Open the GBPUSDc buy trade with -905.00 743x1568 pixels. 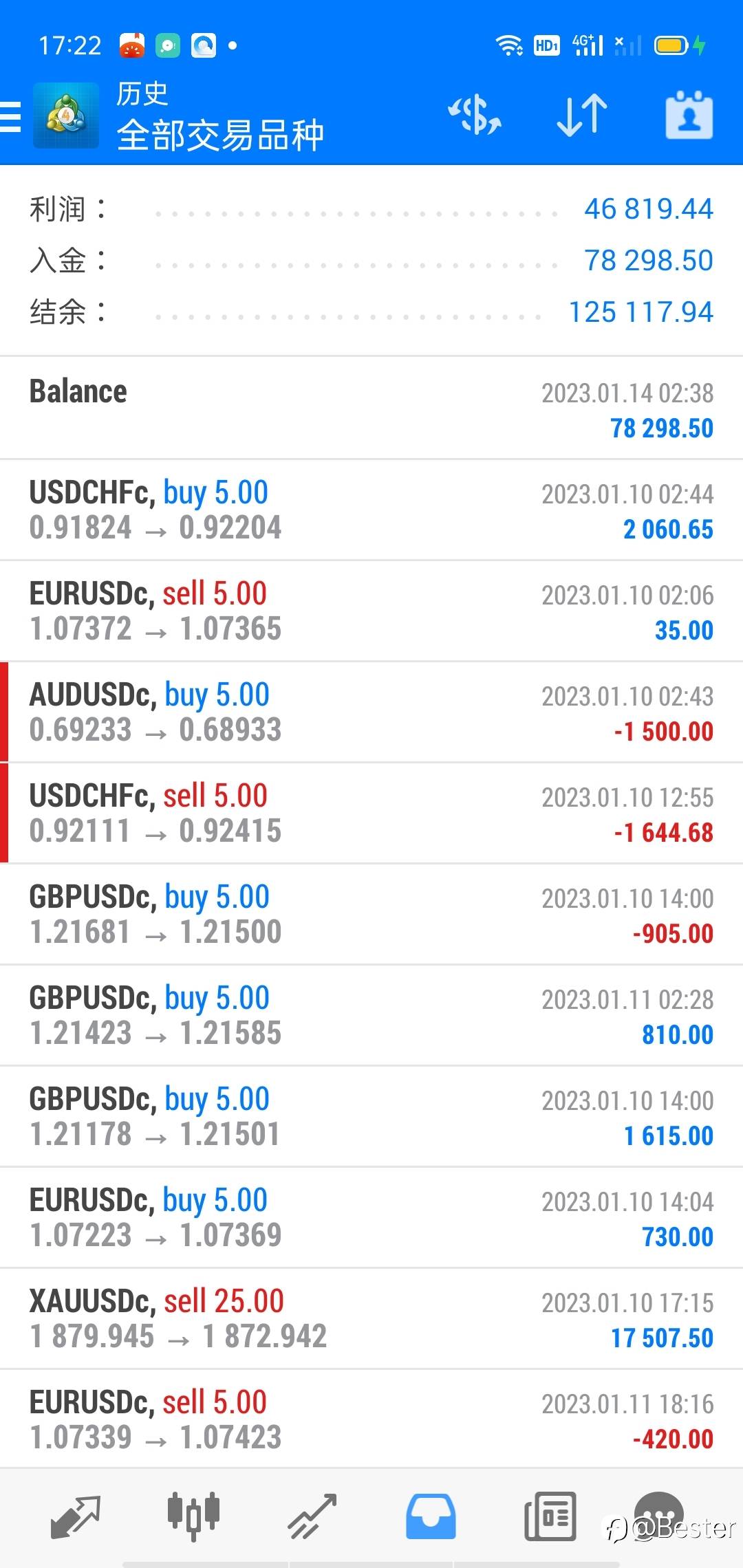click(x=371, y=914)
